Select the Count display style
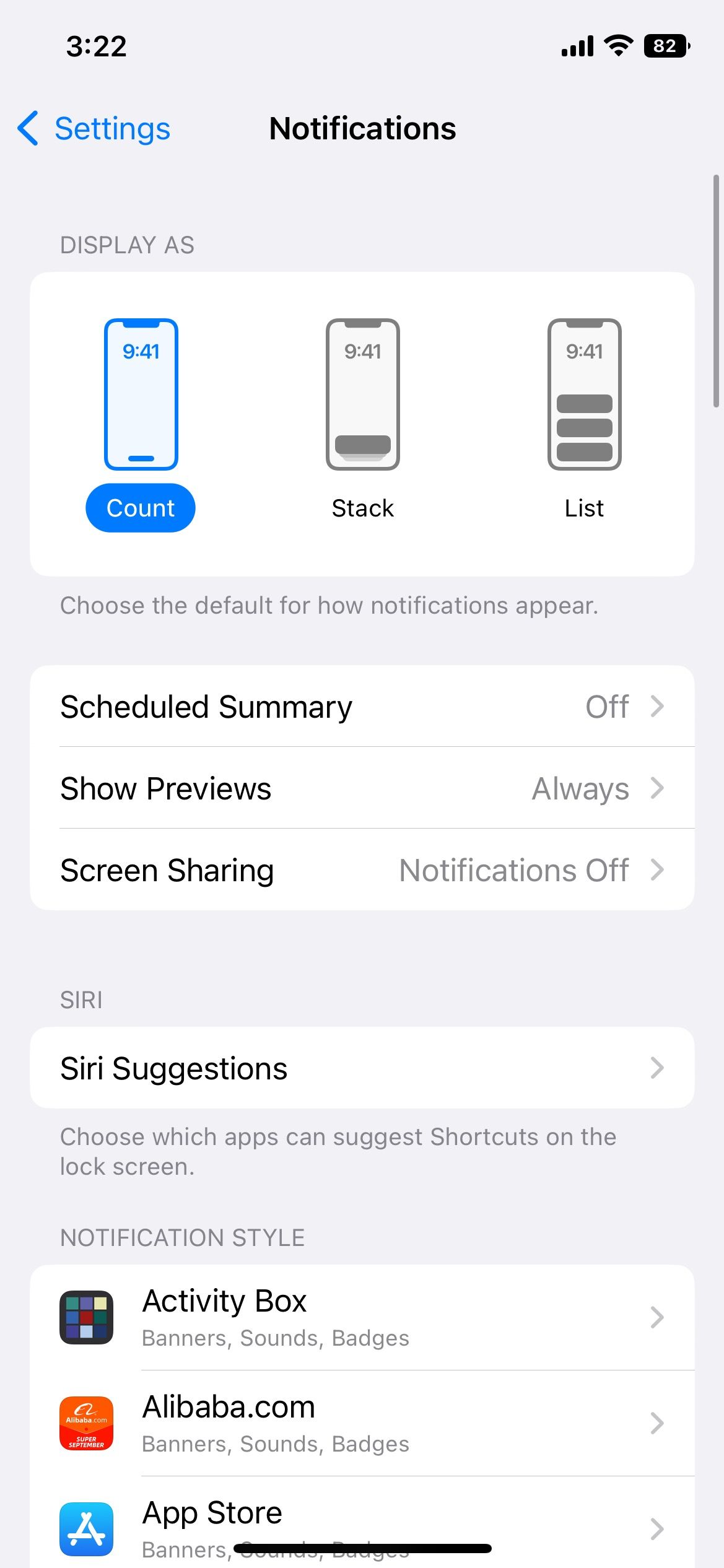 (x=141, y=425)
